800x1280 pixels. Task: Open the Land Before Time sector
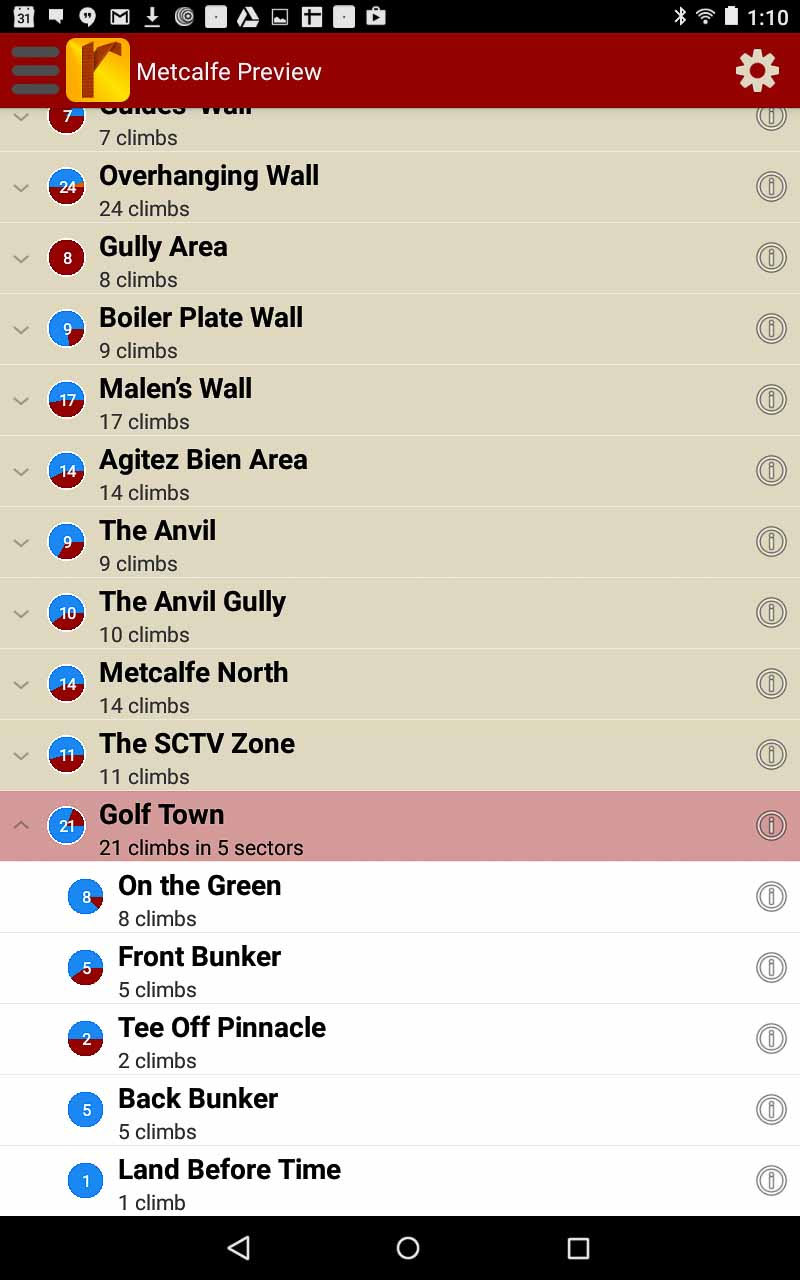point(229,1182)
